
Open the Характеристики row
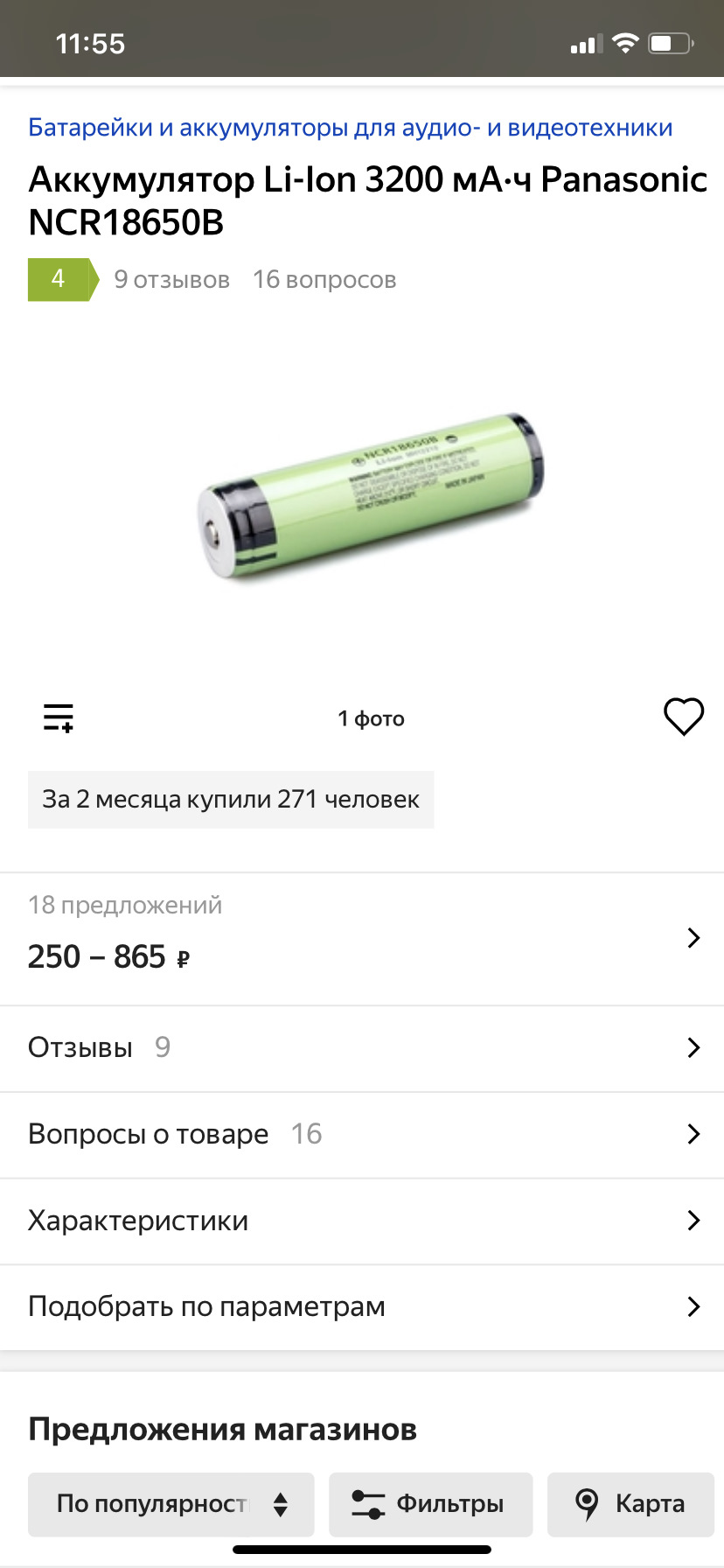click(362, 1221)
